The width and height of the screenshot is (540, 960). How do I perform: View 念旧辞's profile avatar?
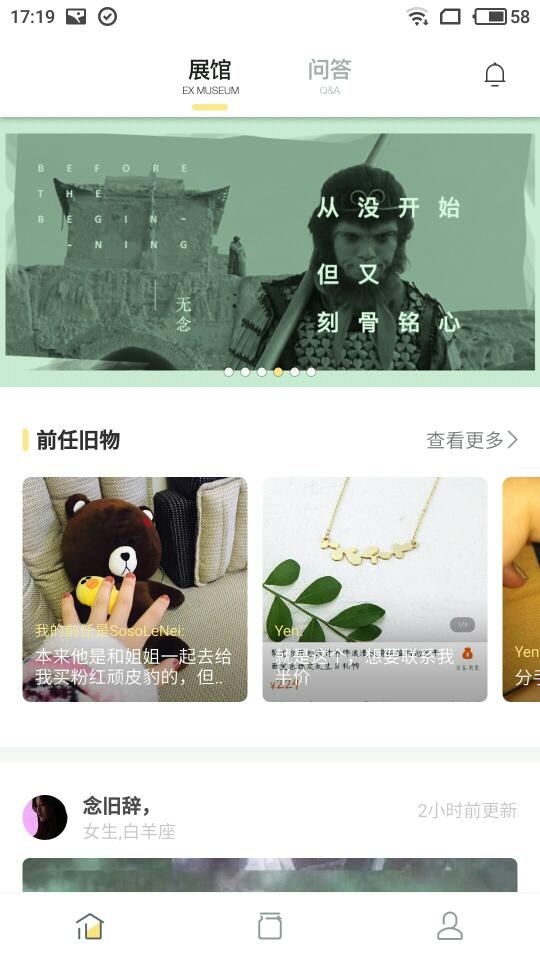45,817
